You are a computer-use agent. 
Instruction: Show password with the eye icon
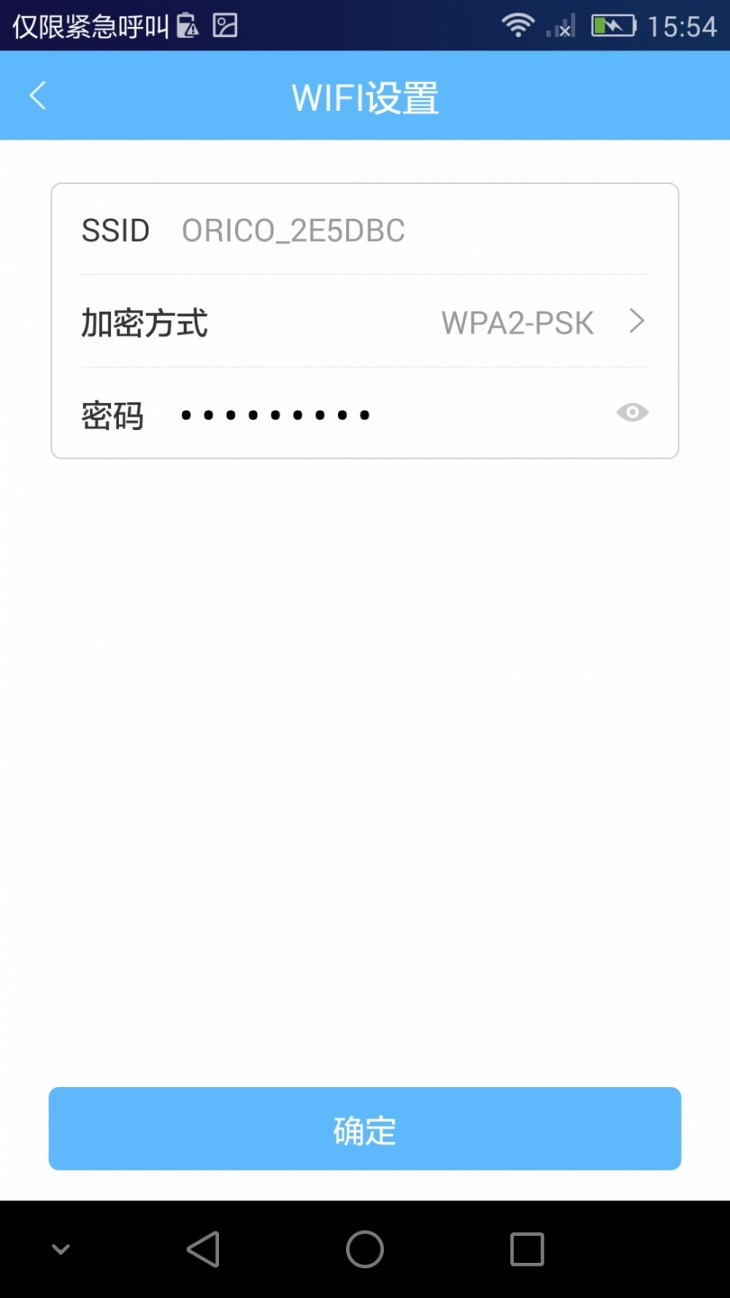[632, 413]
